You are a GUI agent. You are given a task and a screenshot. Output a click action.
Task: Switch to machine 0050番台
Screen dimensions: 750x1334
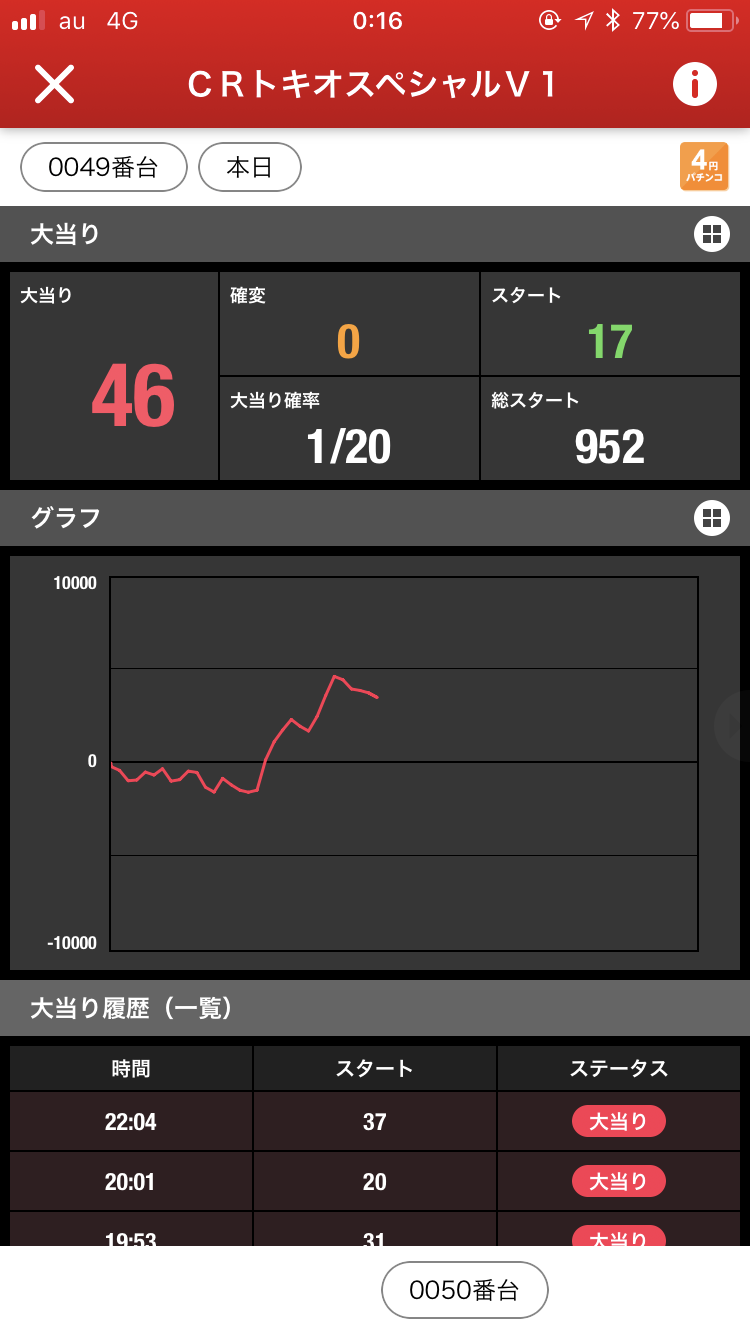click(x=465, y=1290)
